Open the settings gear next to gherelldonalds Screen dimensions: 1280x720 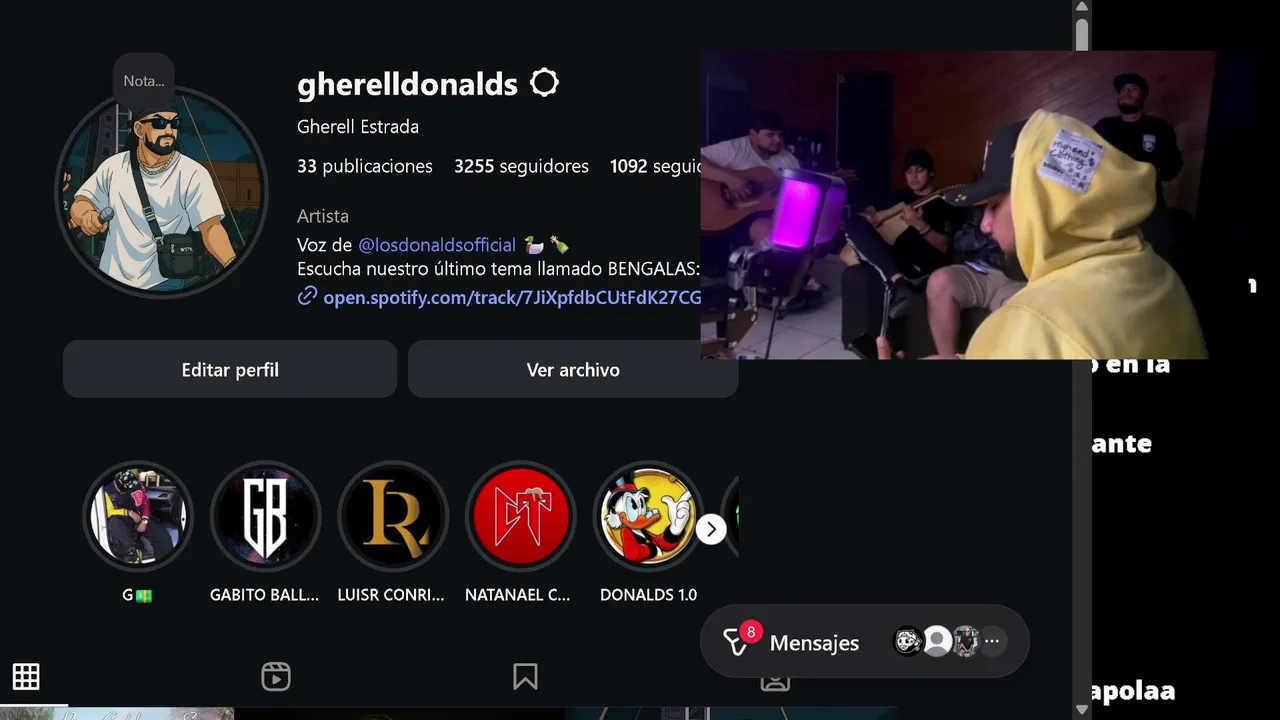point(544,83)
